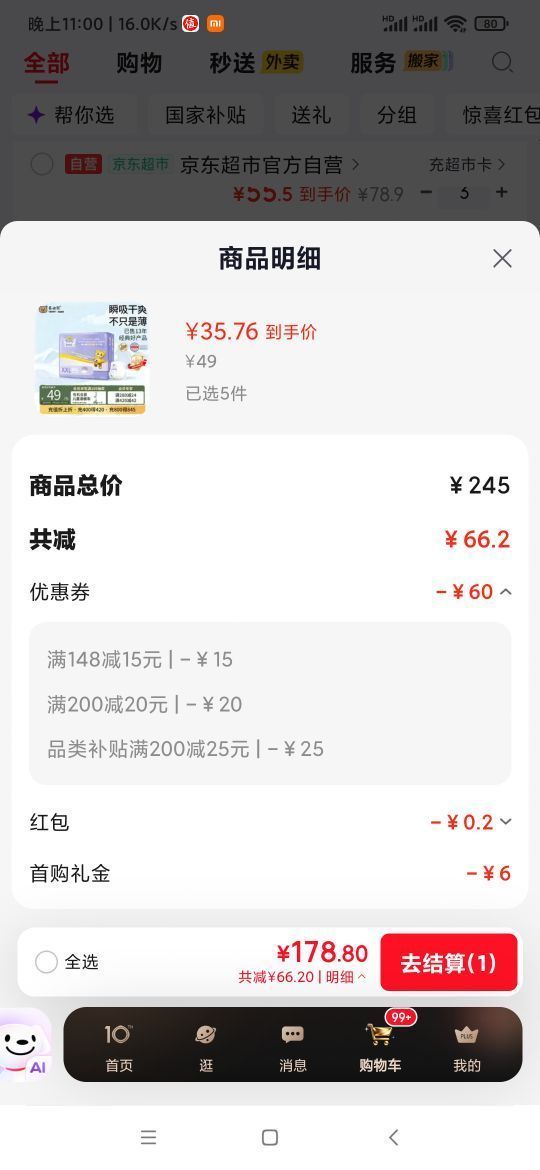Tap 去结算 to check out

coord(448,963)
